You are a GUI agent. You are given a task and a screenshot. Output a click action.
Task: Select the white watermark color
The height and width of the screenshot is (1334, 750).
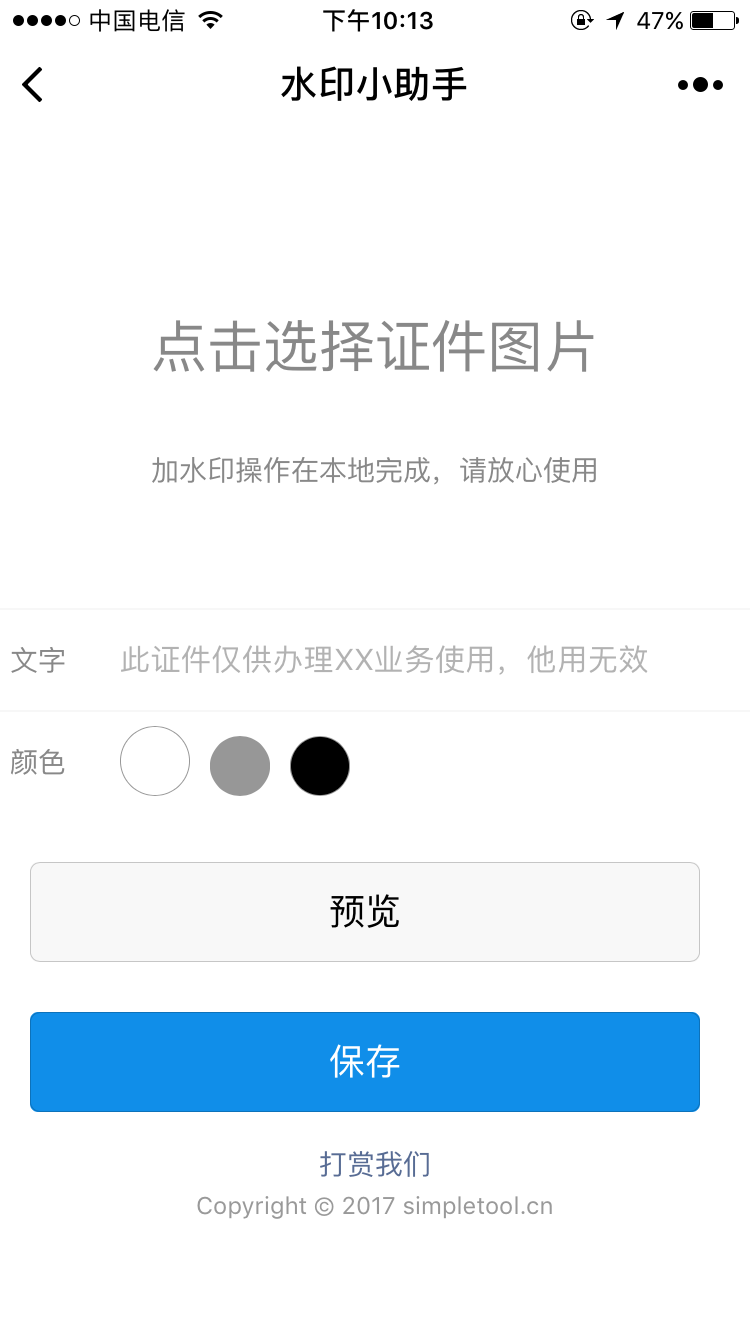(x=155, y=761)
